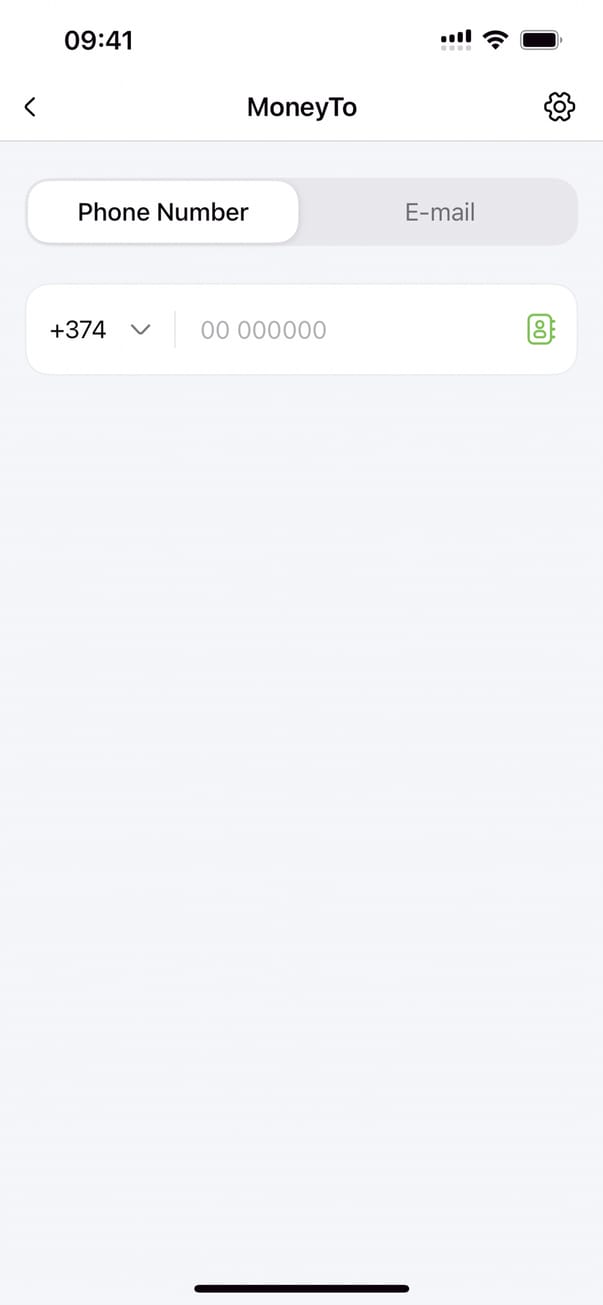Select the Phone Number tab

coord(163,212)
